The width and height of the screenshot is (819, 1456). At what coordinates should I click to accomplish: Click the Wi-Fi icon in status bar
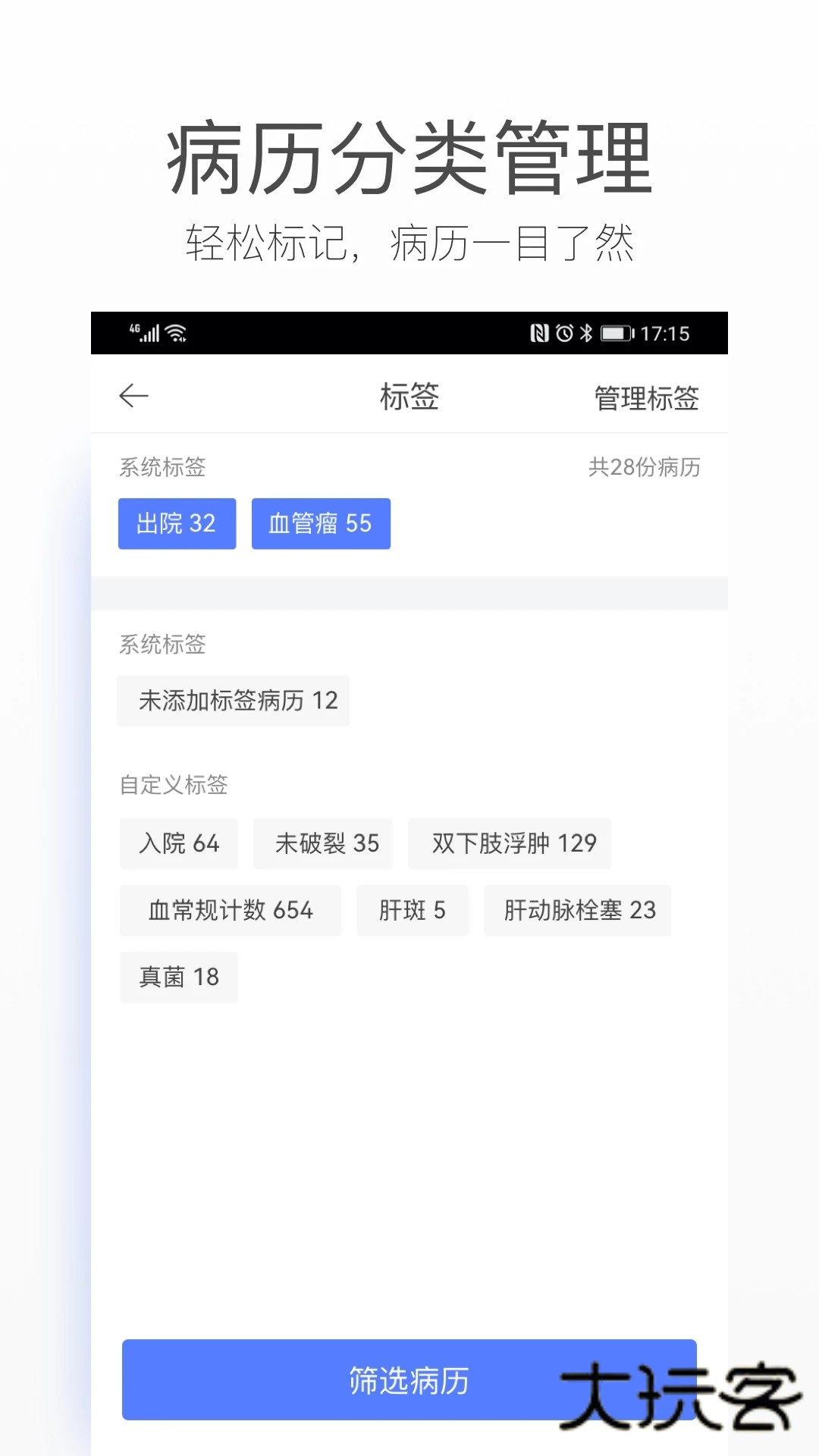175,331
